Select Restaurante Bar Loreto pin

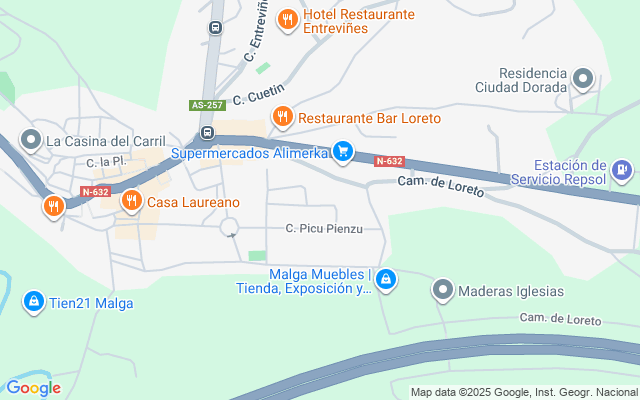(x=283, y=117)
